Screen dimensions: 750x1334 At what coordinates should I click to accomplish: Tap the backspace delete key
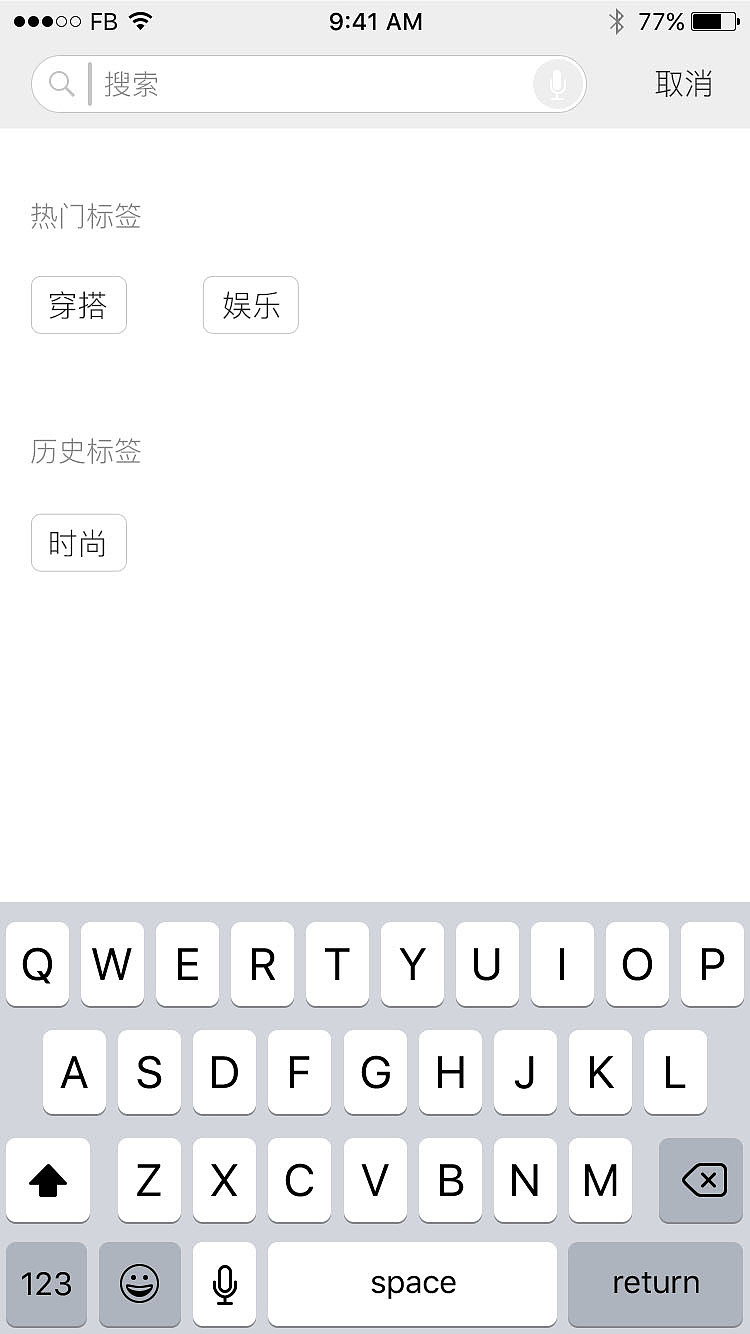pyautogui.click(x=700, y=1181)
